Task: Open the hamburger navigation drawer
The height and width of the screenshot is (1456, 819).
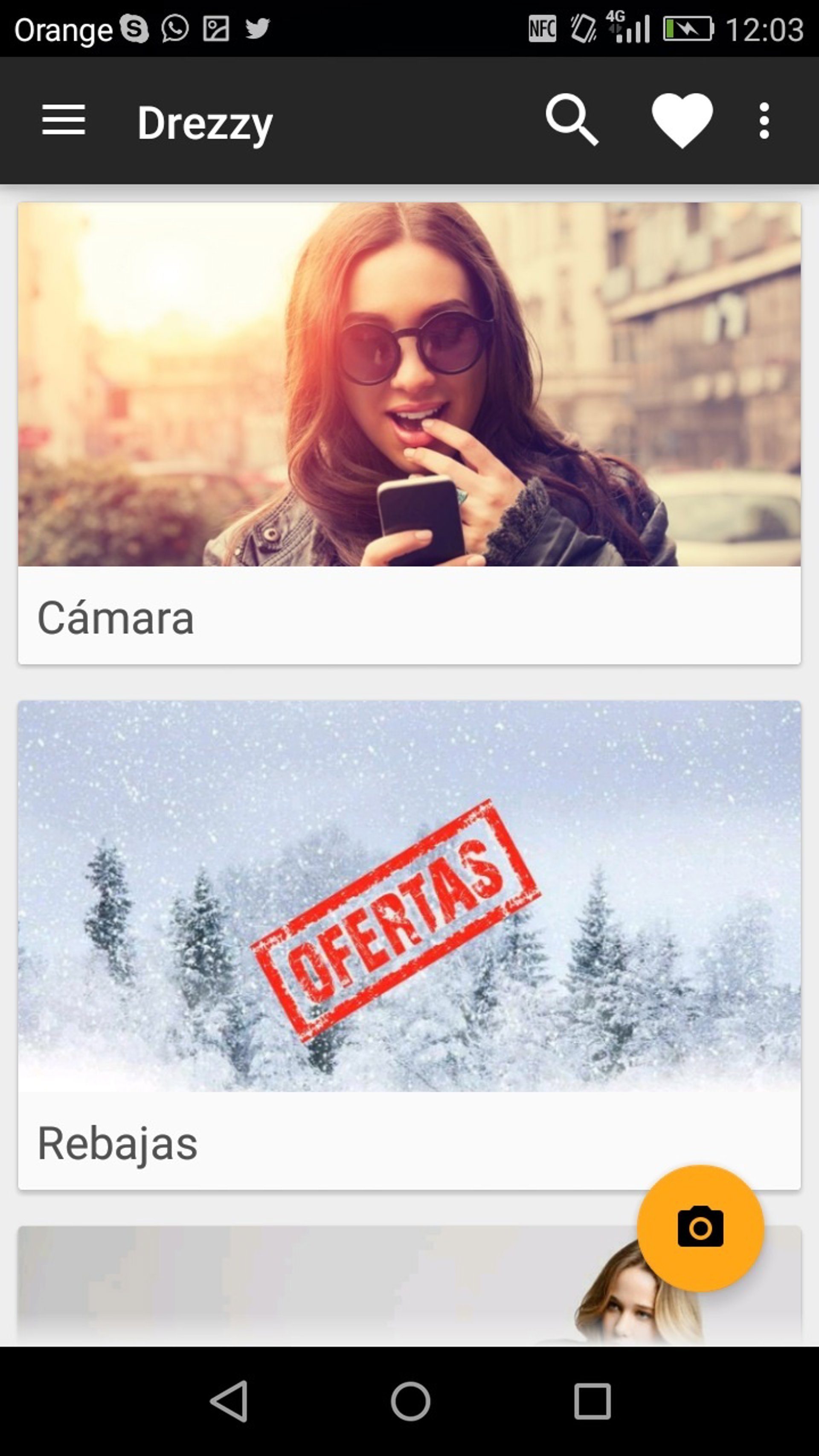Action: coord(63,120)
